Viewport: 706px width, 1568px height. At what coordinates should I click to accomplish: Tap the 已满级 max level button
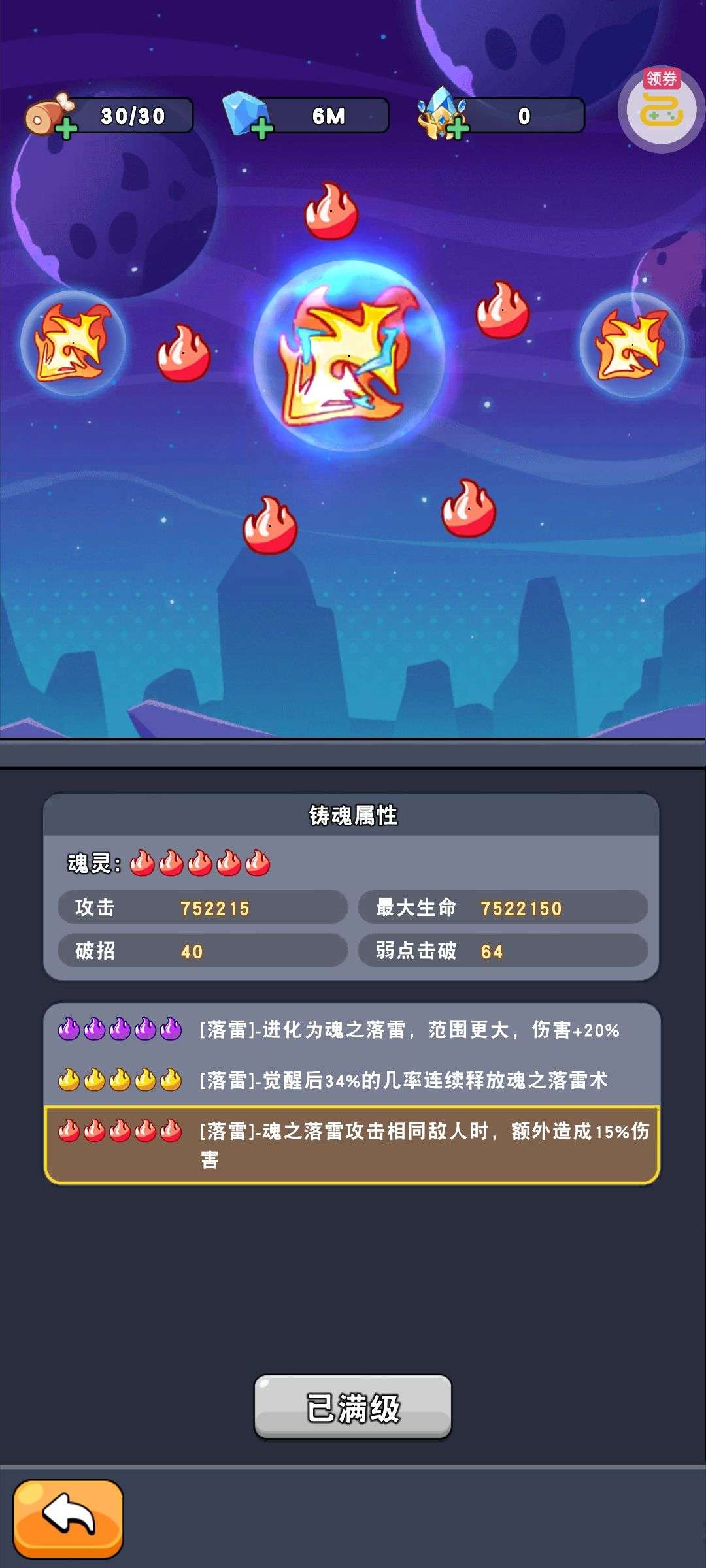pos(352,1406)
